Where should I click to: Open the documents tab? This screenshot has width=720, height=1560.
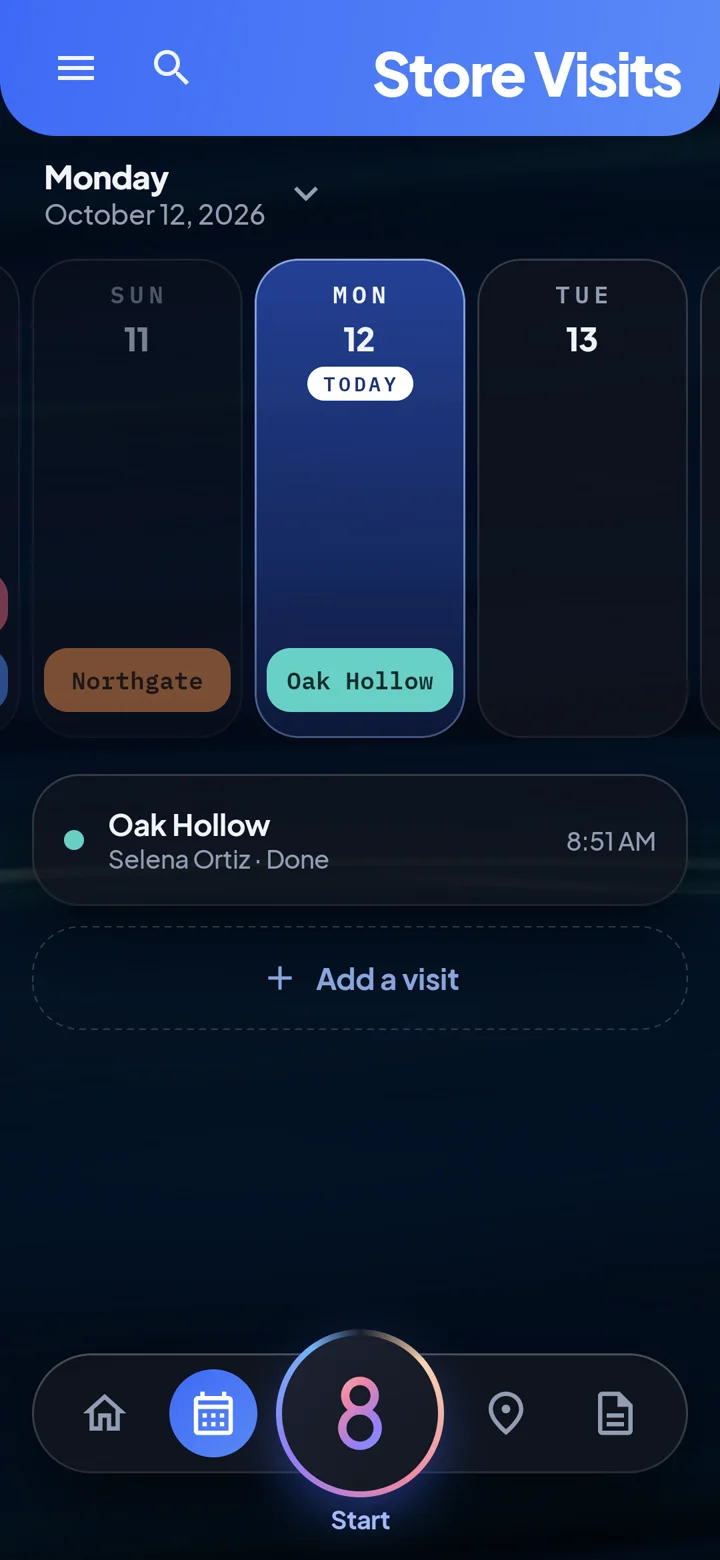[x=615, y=1414]
